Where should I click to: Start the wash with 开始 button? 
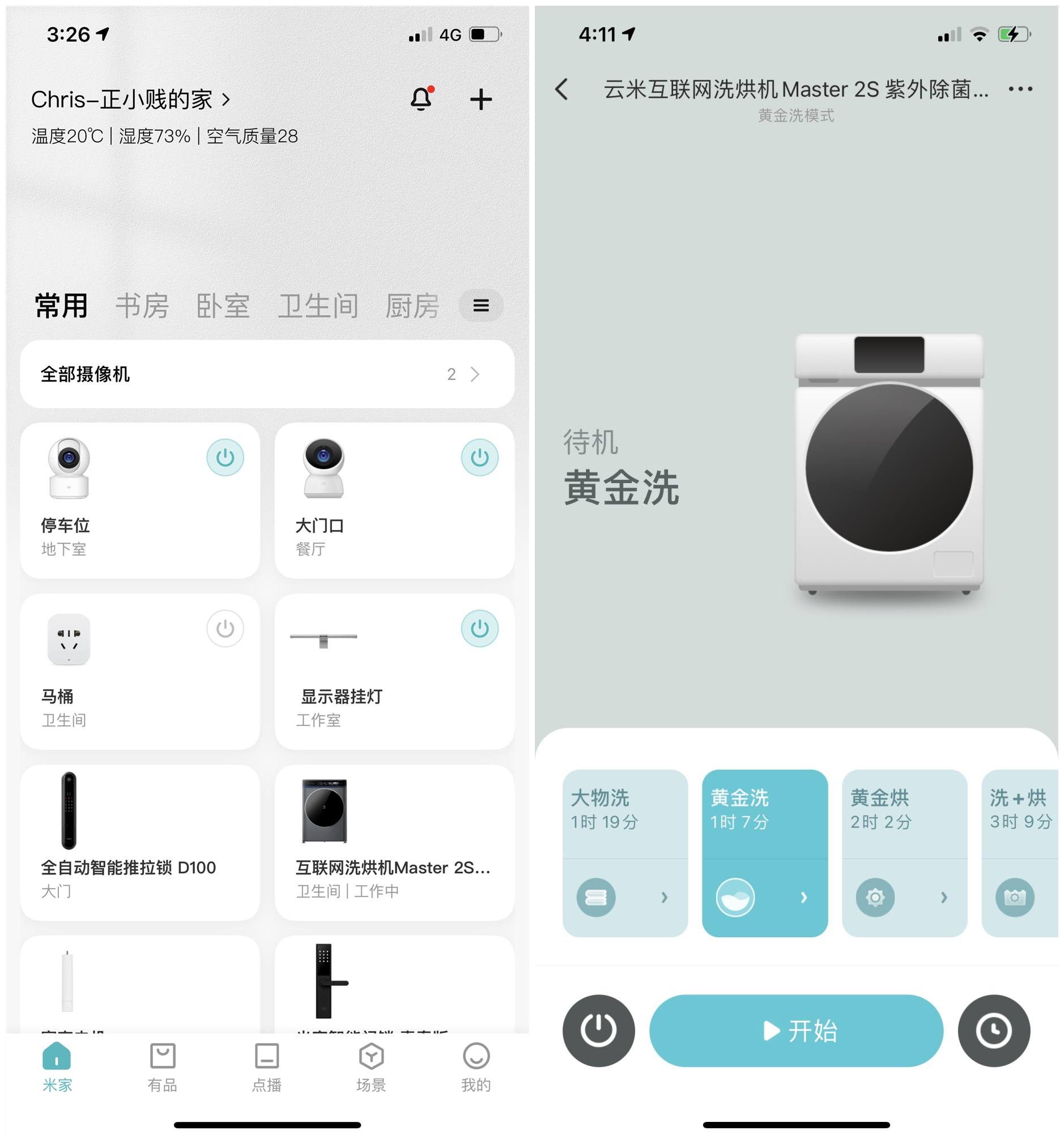[796, 1031]
